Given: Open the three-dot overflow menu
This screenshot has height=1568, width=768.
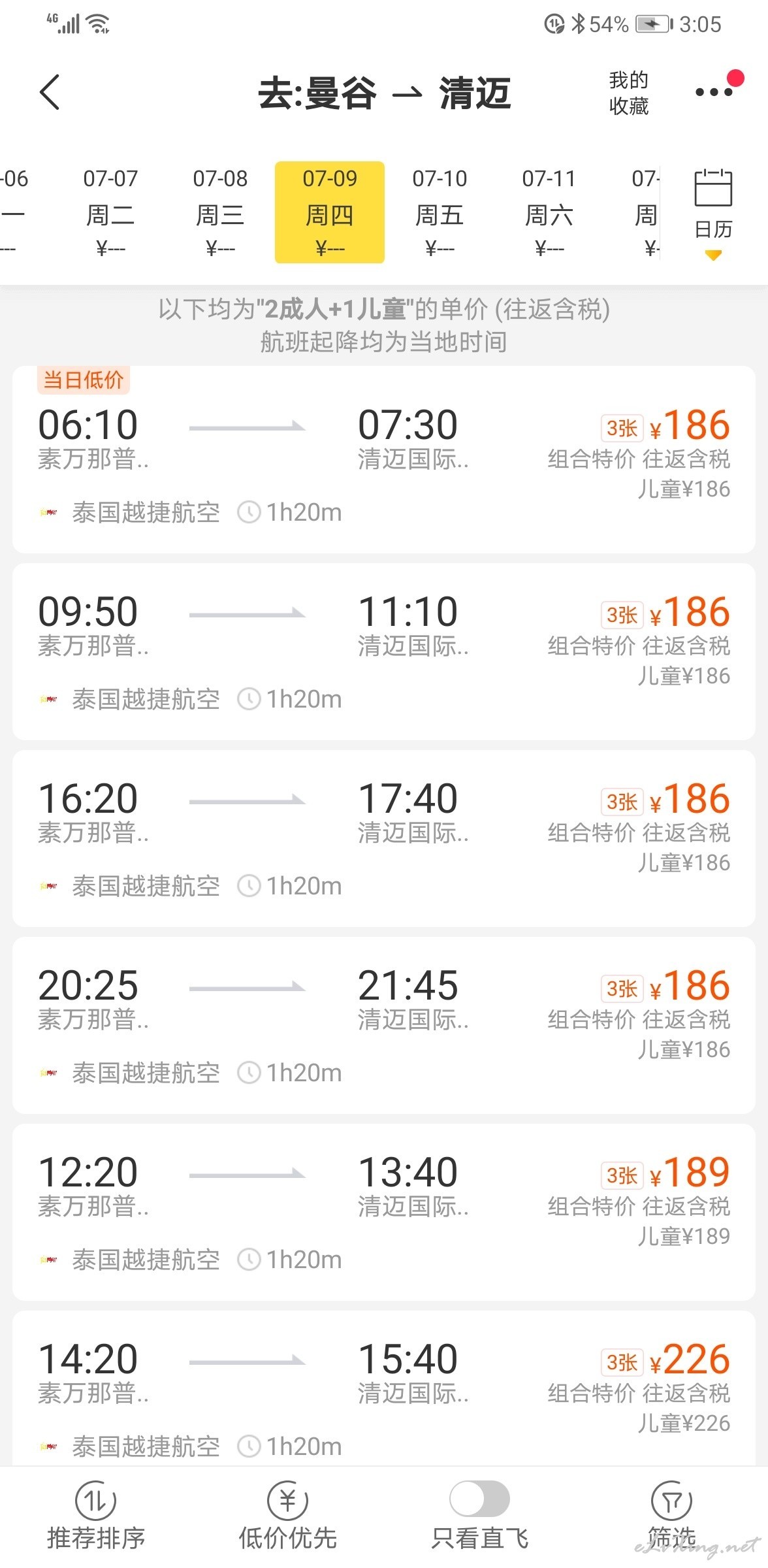Looking at the screenshot, I should click(x=714, y=92).
